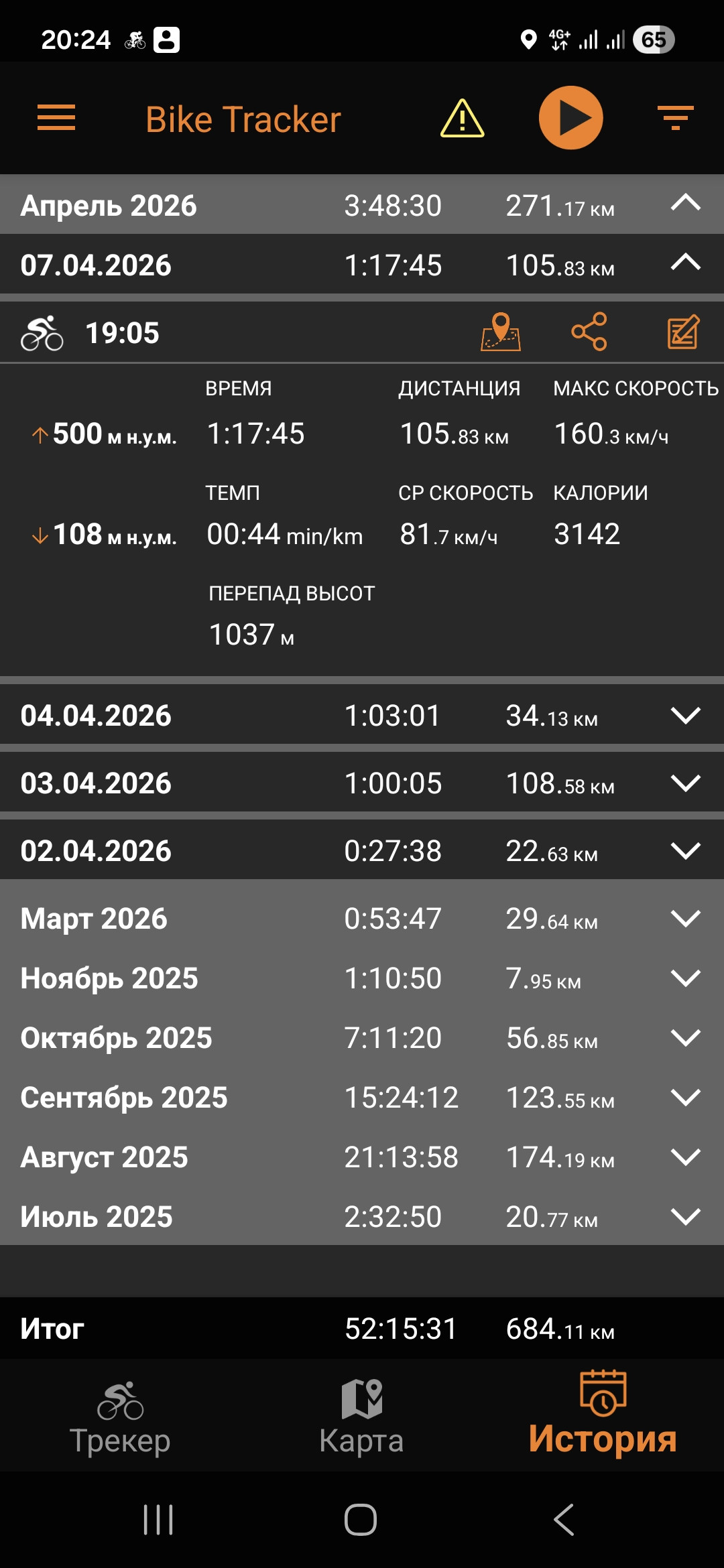This screenshot has width=724, height=1568.
Task: Open the hamburger drawer menu
Action: [56, 118]
